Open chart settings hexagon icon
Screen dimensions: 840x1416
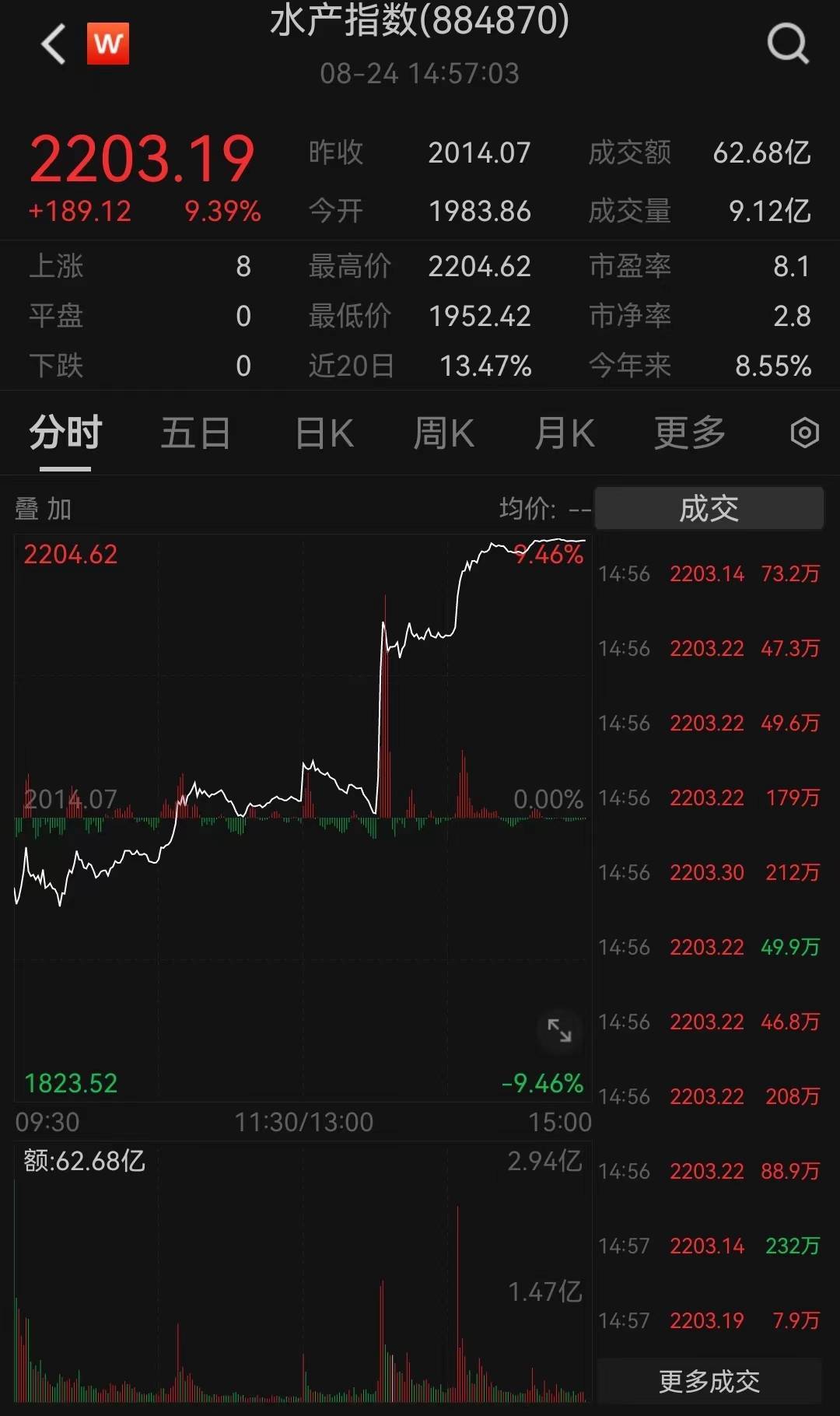[x=805, y=433]
